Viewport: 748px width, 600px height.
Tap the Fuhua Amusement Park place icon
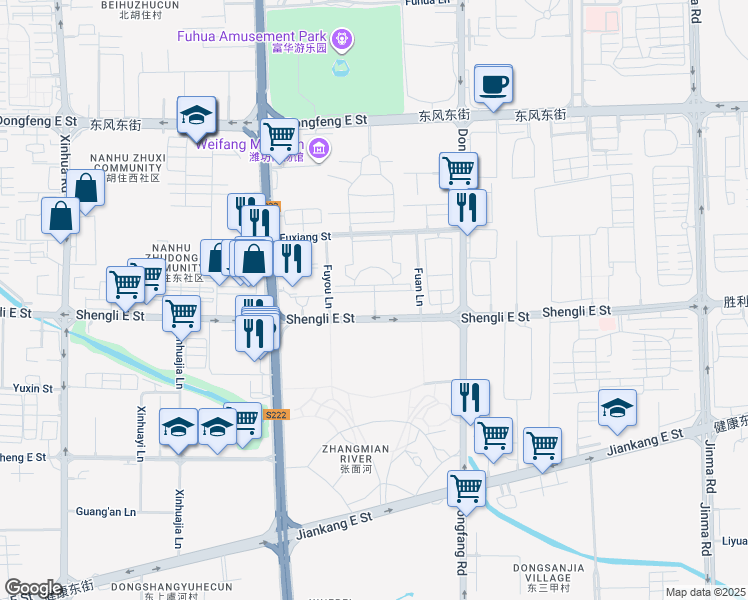click(343, 40)
